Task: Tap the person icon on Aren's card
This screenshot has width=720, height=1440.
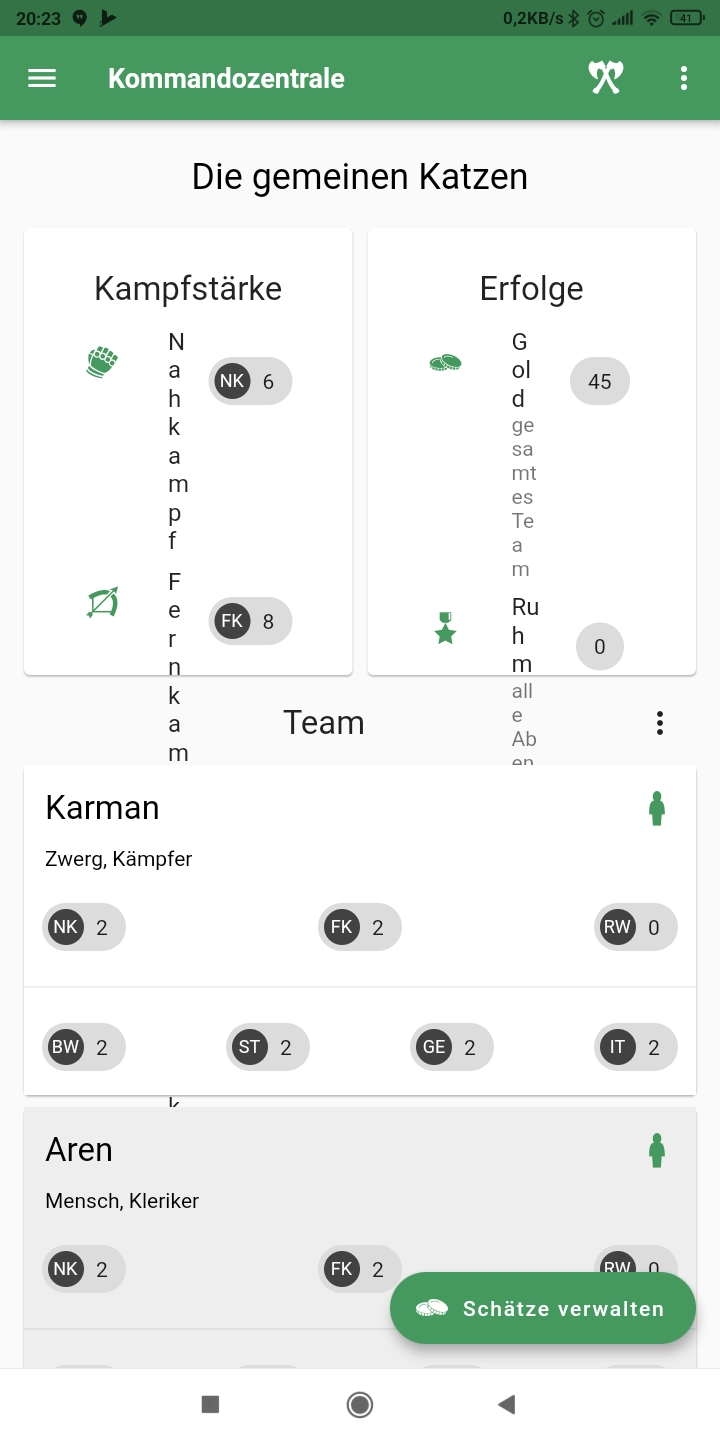Action: point(657,1150)
